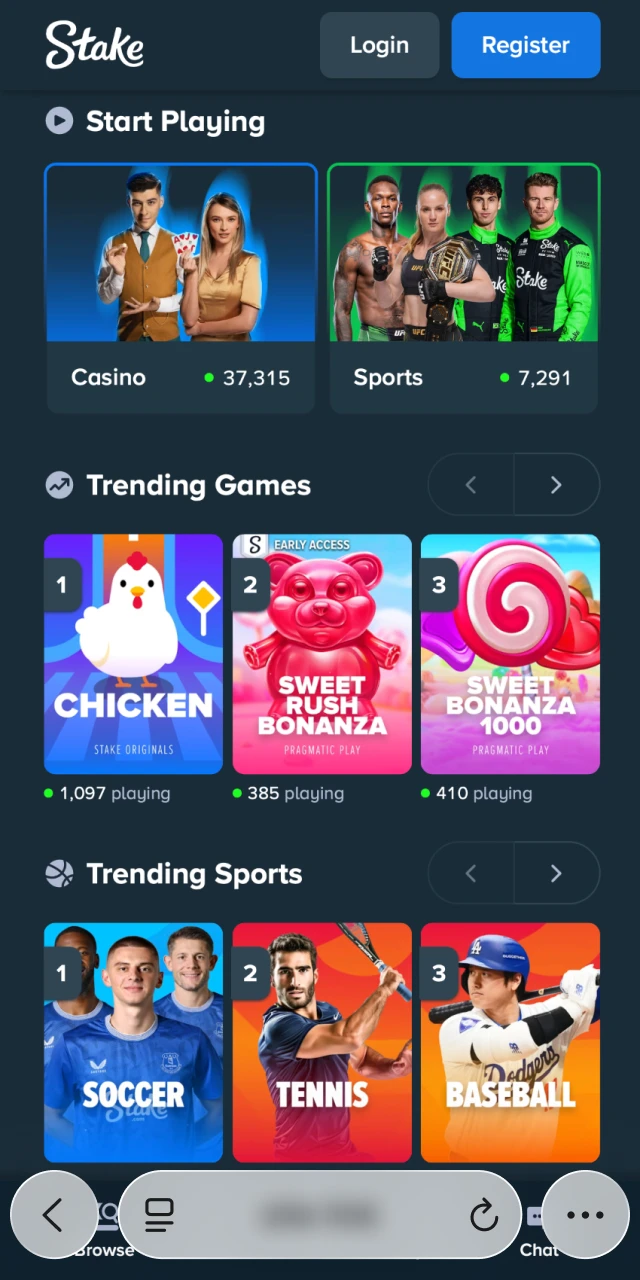Show previous Trending Sports
The width and height of the screenshot is (640, 1280).
pos(471,873)
